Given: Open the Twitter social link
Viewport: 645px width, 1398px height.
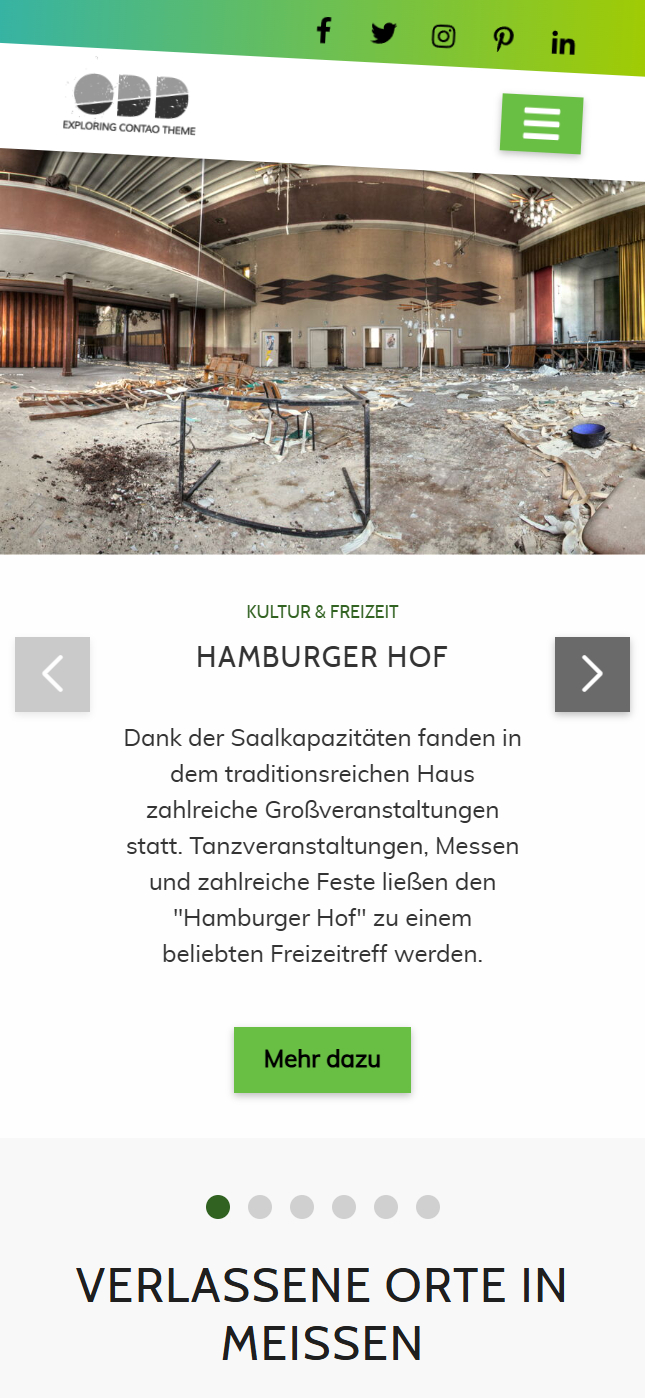Looking at the screenshot, I should [x=383, y=33].
